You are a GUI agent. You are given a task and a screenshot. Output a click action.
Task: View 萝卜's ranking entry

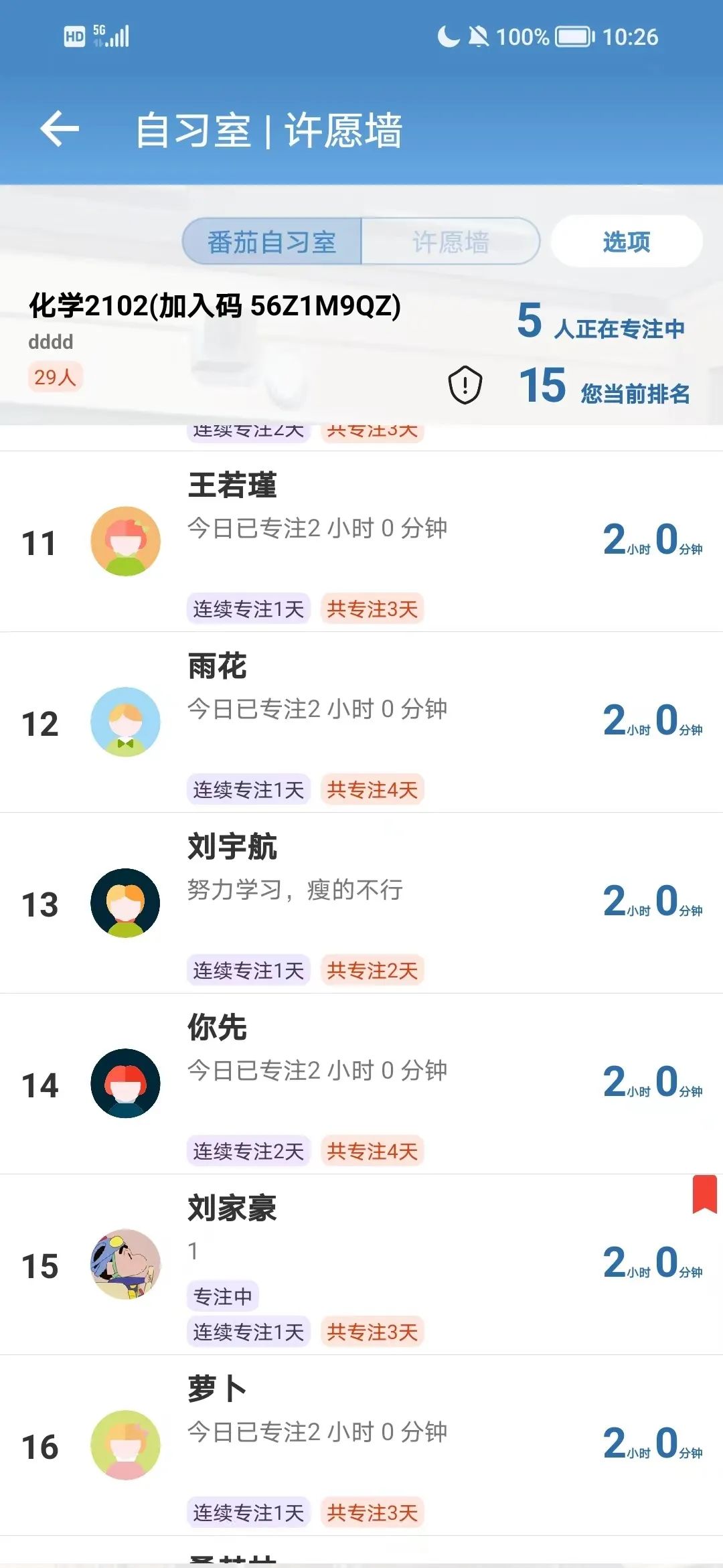coord(361,1445)
